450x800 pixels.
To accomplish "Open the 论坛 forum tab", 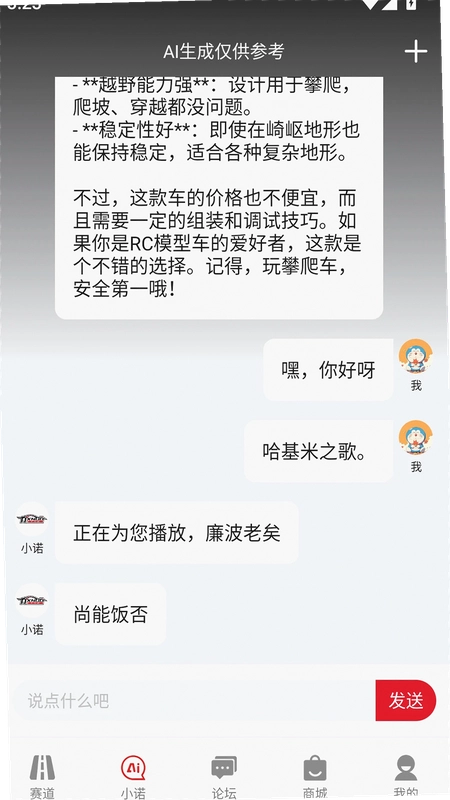I will pos(224,777).
